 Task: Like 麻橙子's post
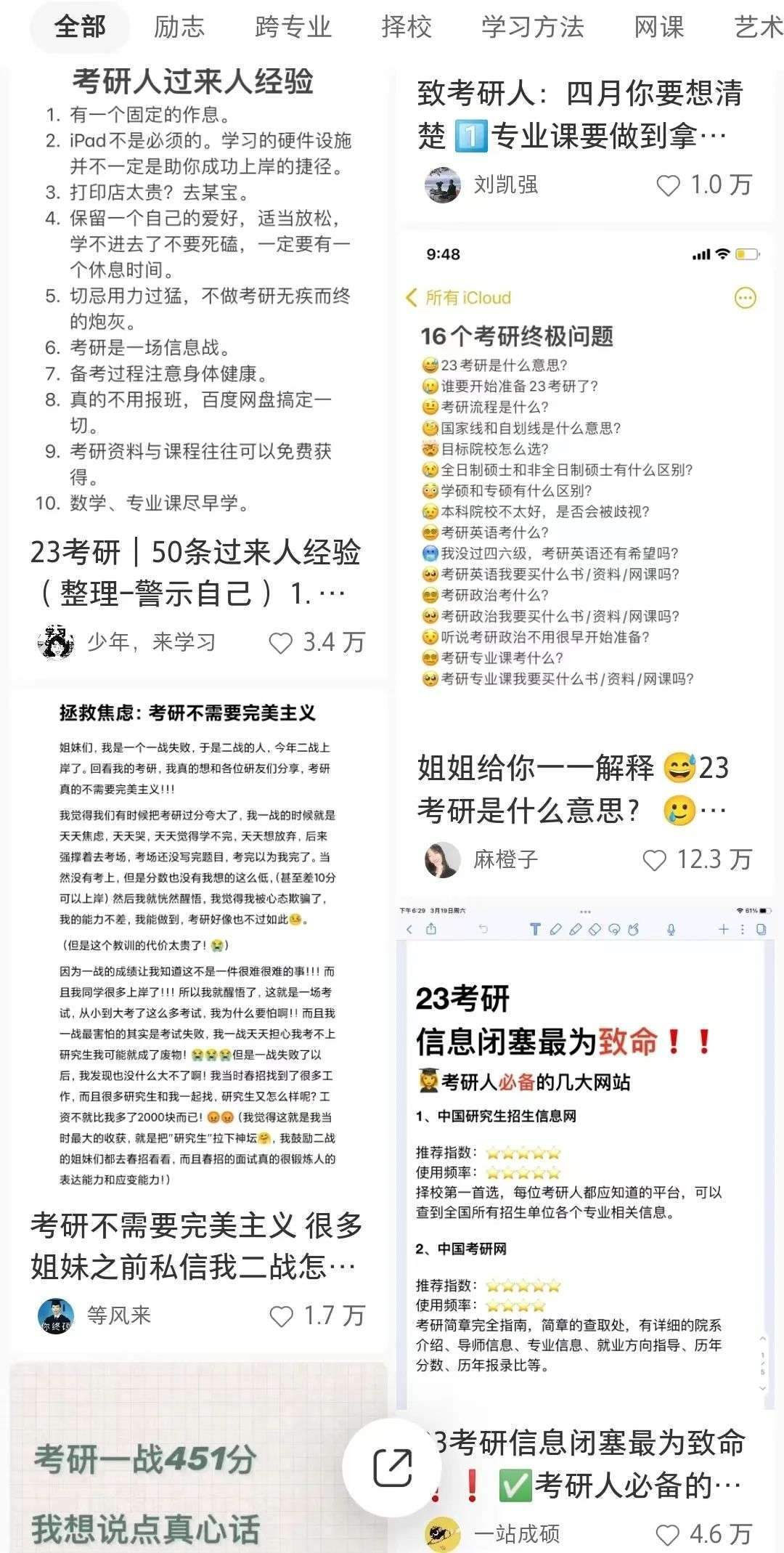(x=655, y=860)
